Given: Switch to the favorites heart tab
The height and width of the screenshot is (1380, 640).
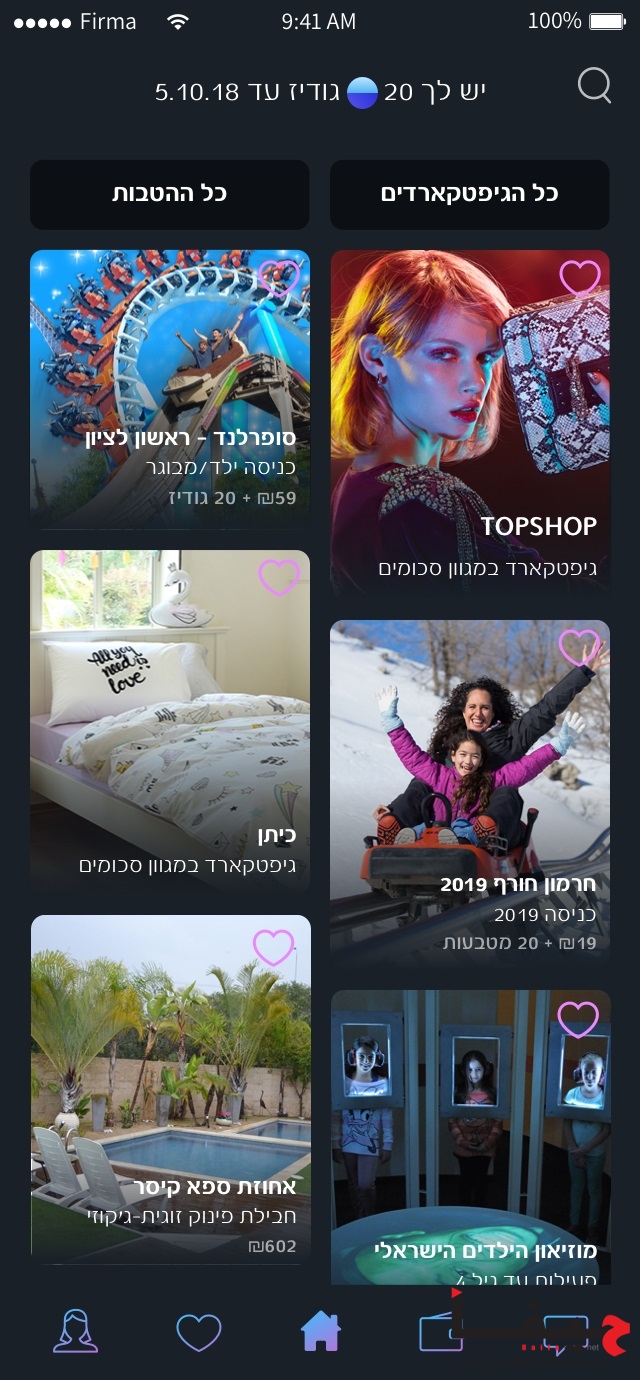Looking at the screenshot, I should [x=198, y=1332].
